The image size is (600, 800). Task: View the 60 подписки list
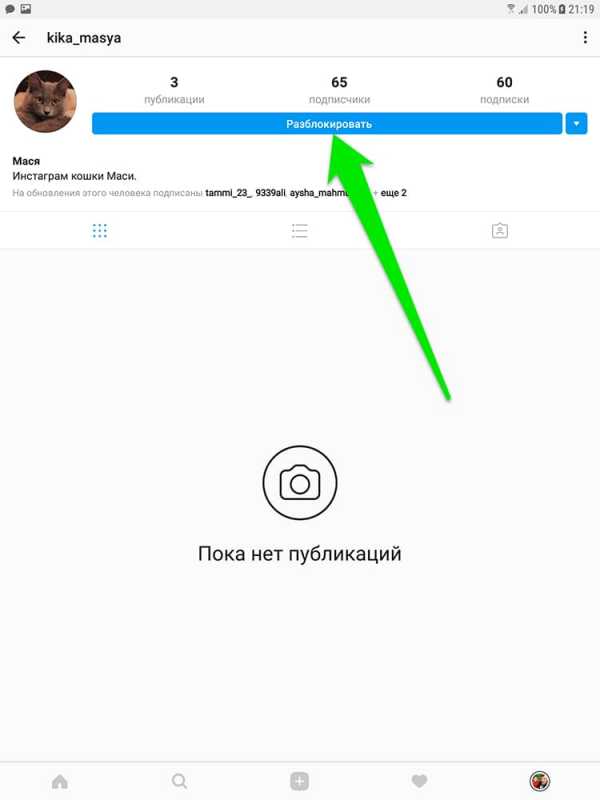pos(504,90)
